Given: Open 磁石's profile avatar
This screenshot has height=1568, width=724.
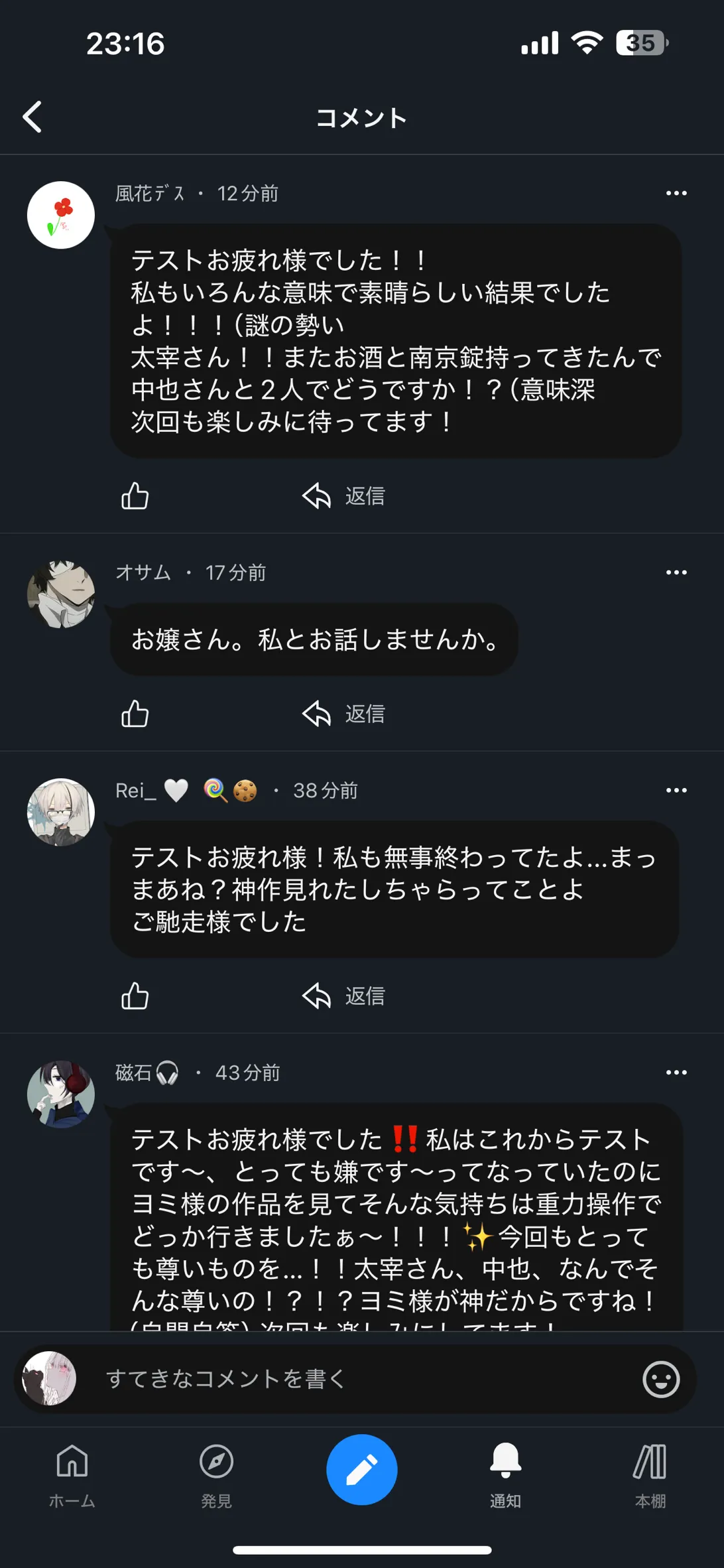Looking at the screenshot, I should point(61,1094).
